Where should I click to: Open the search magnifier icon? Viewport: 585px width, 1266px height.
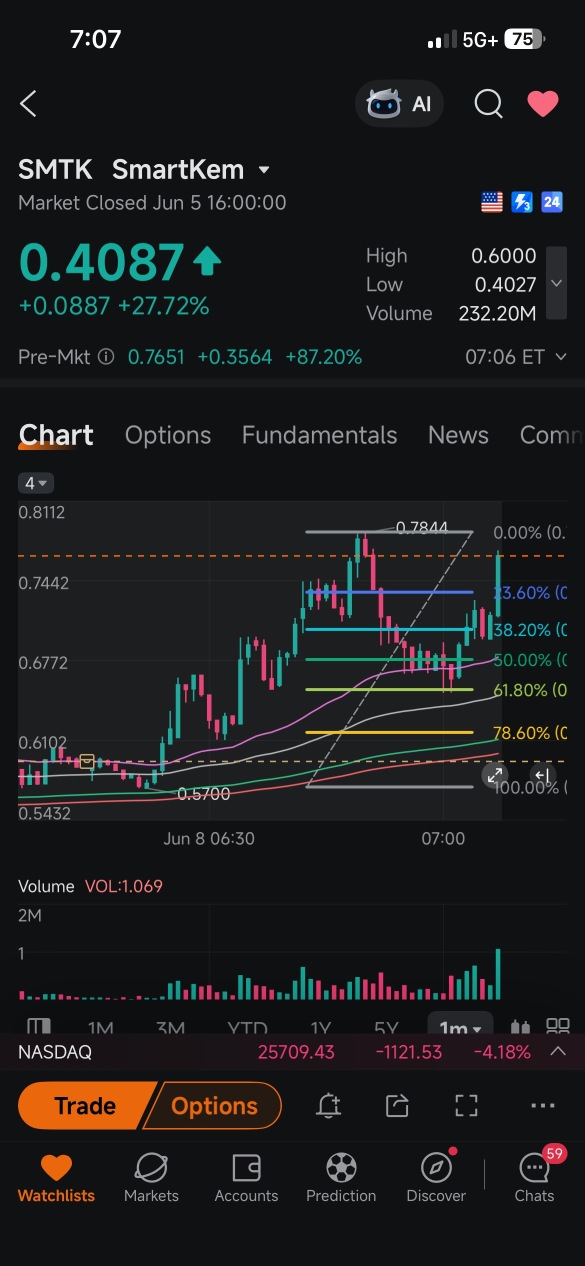(488, 103)
